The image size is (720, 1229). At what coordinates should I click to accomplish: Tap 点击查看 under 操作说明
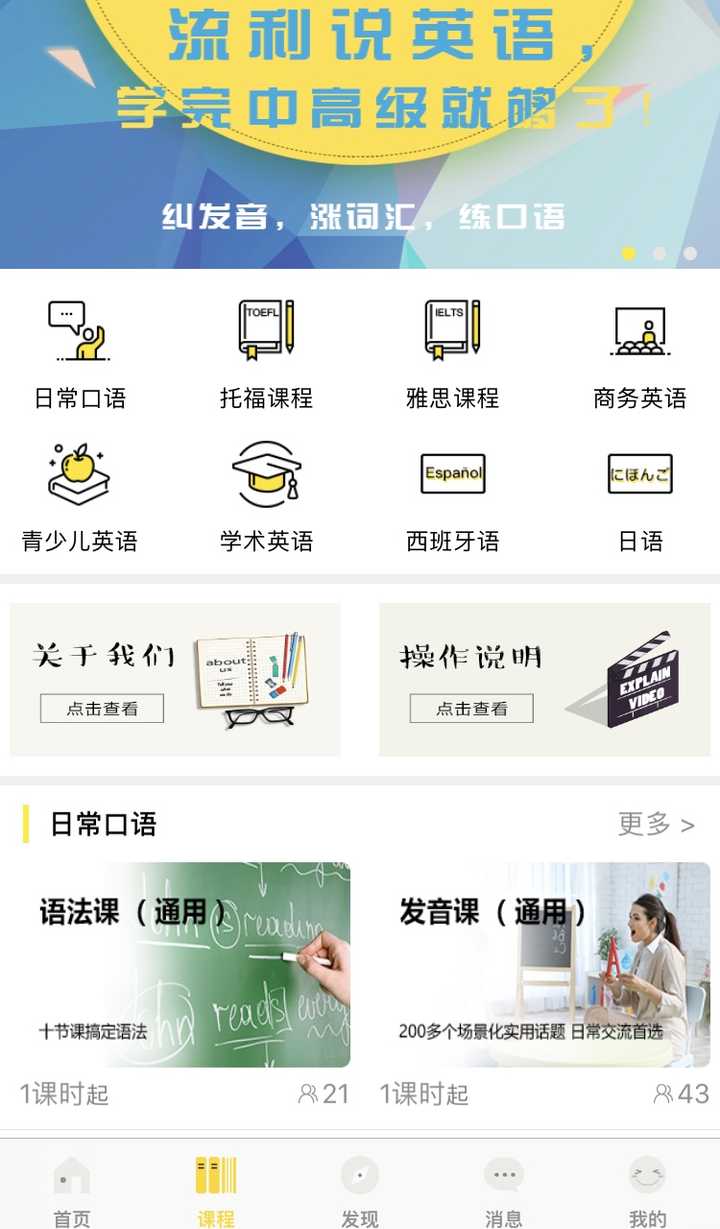[470, 707]
